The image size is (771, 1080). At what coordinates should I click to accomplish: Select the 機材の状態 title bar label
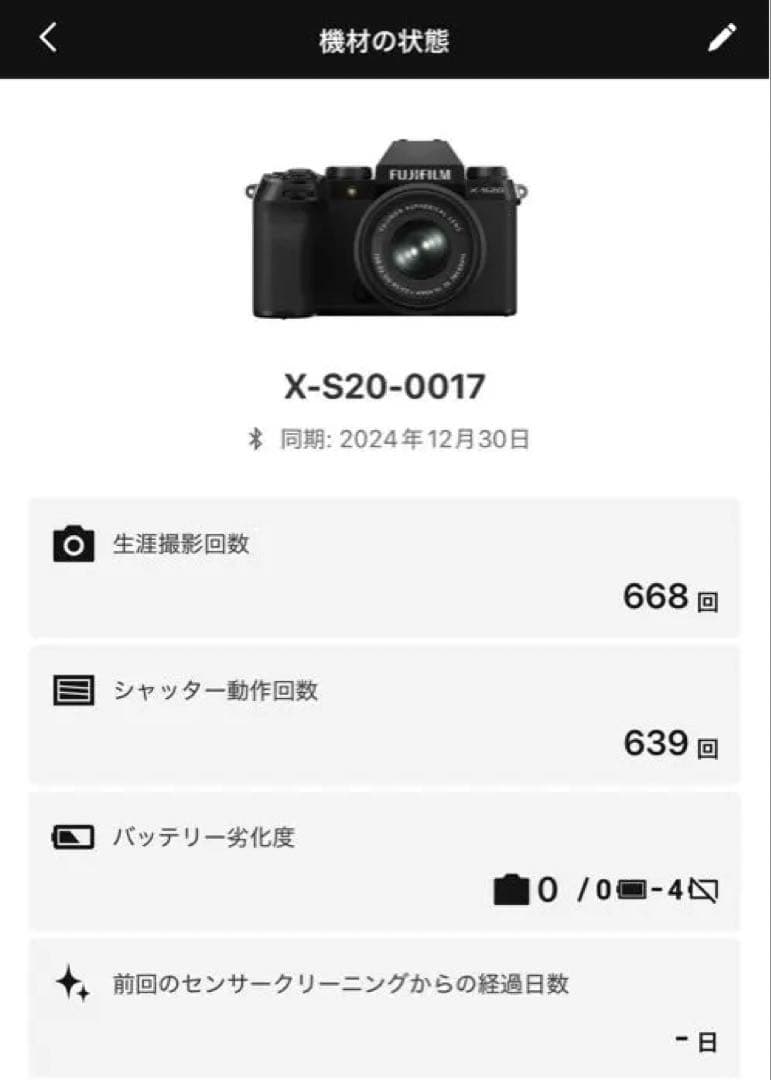point(385,38)
